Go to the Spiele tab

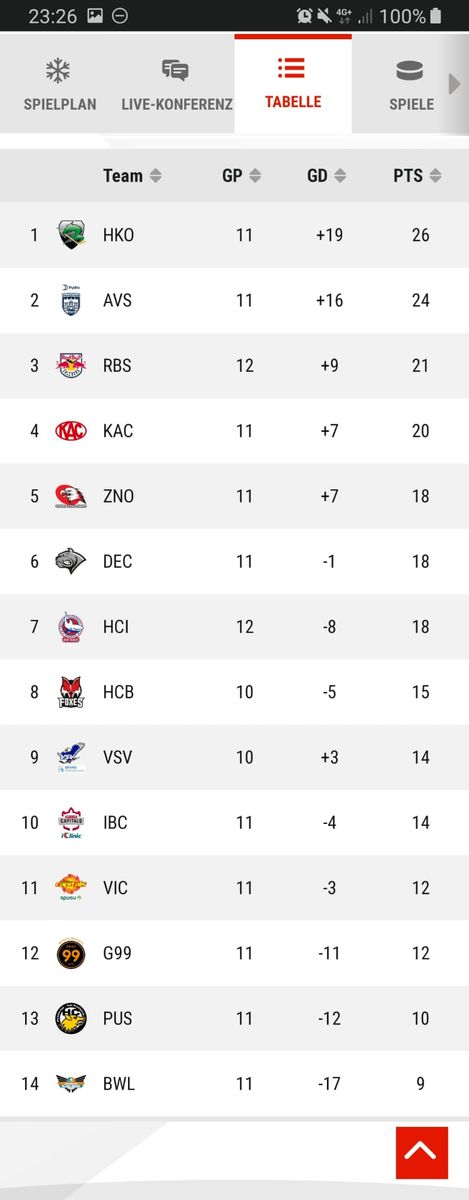pyautogui.click(x=410, y=84)
